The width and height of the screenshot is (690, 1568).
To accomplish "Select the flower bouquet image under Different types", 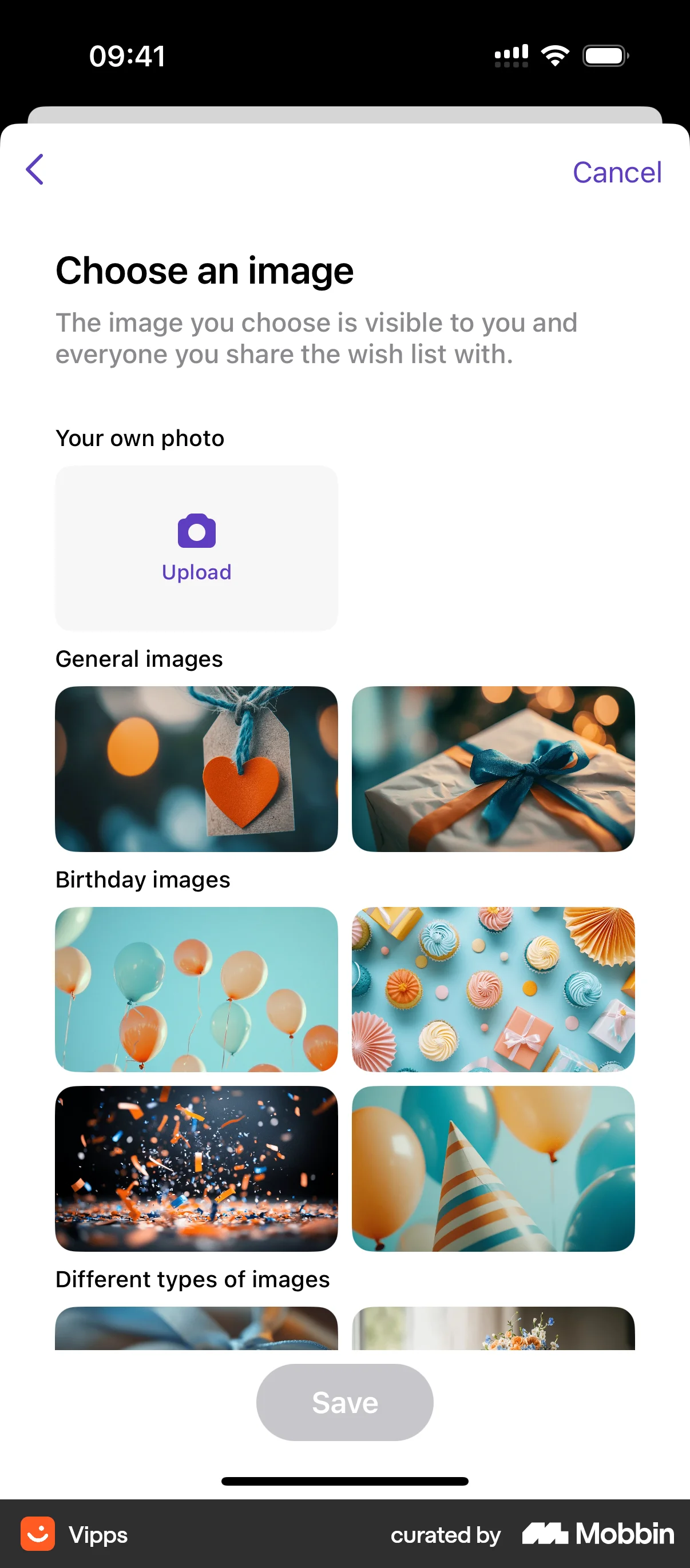I will 493,1330.
